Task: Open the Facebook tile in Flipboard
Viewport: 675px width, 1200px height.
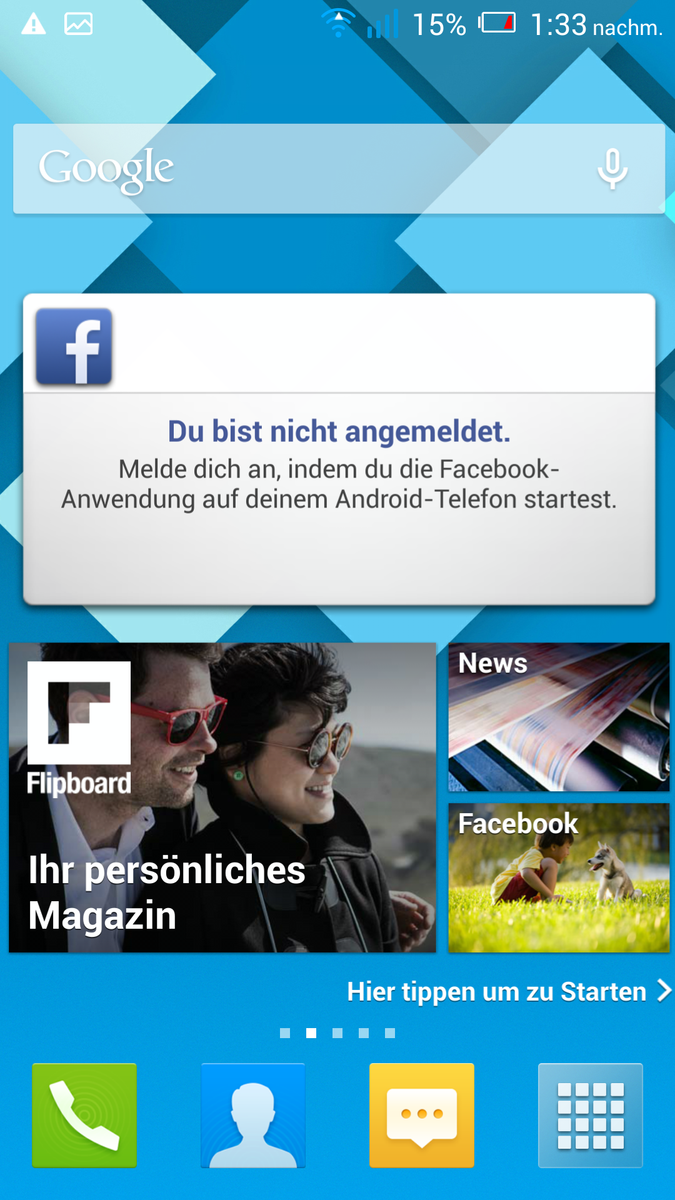Action: pos(558,877)
